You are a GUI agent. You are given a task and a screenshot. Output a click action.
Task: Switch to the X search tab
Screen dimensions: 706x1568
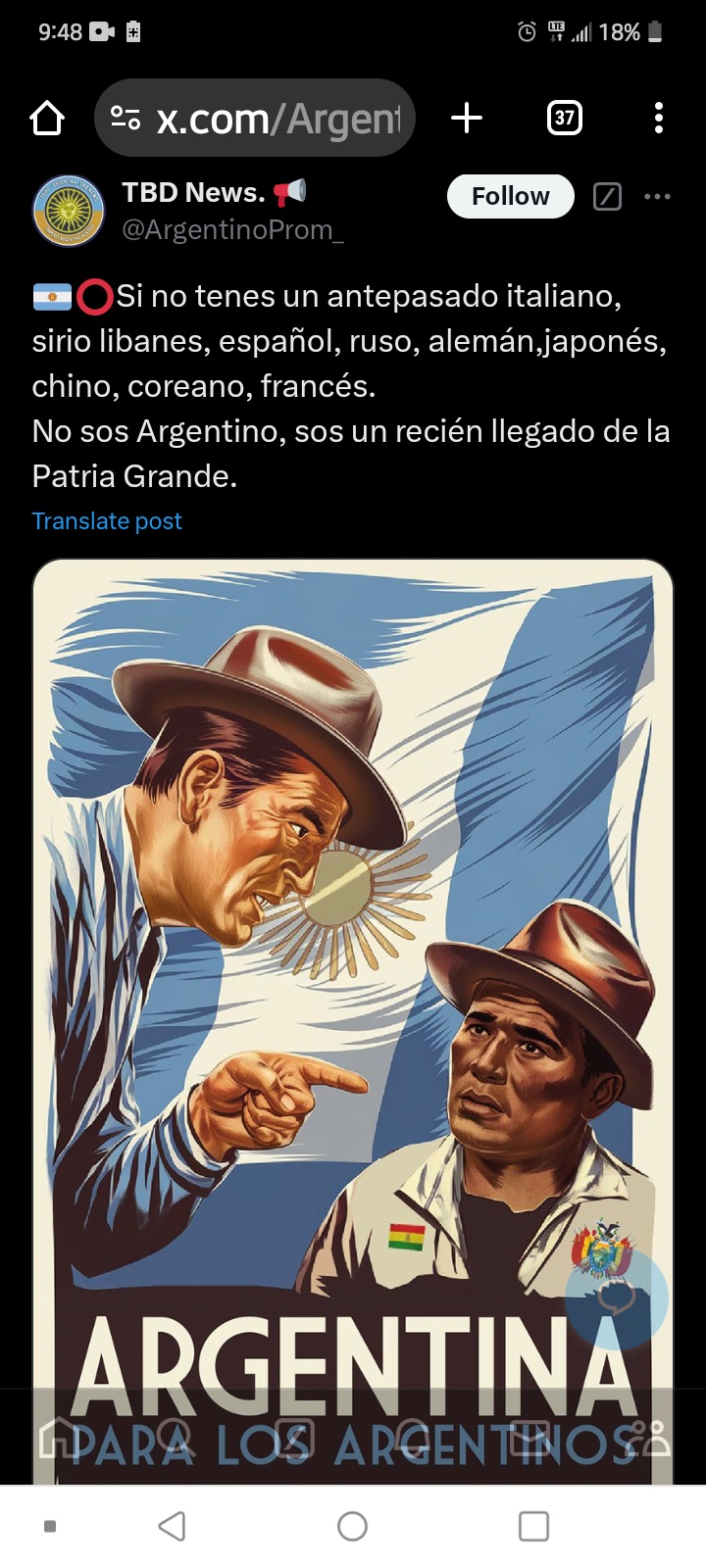[x=176, y=1437]
